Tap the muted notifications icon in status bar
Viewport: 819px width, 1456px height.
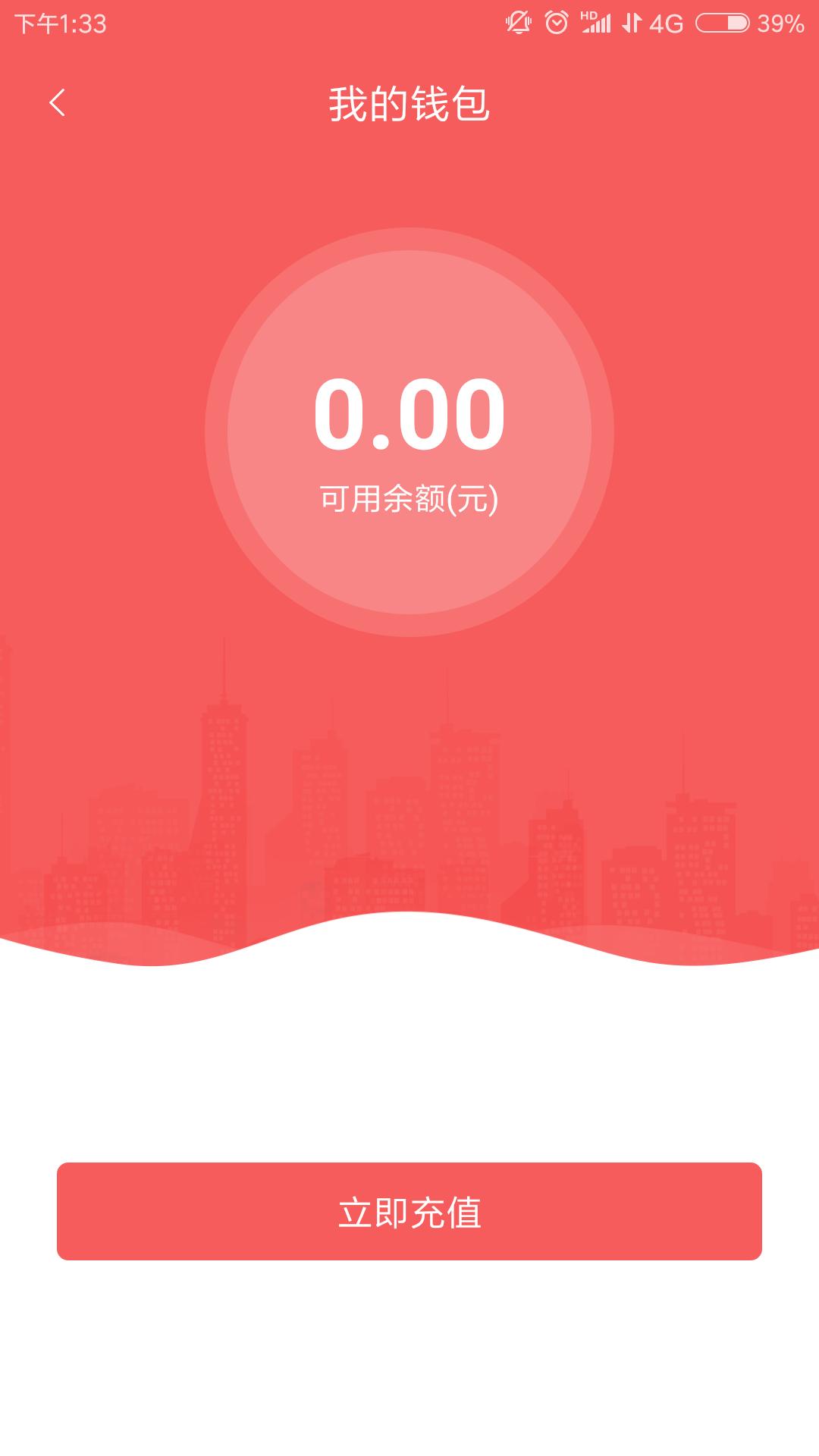(x=518, y=21)
